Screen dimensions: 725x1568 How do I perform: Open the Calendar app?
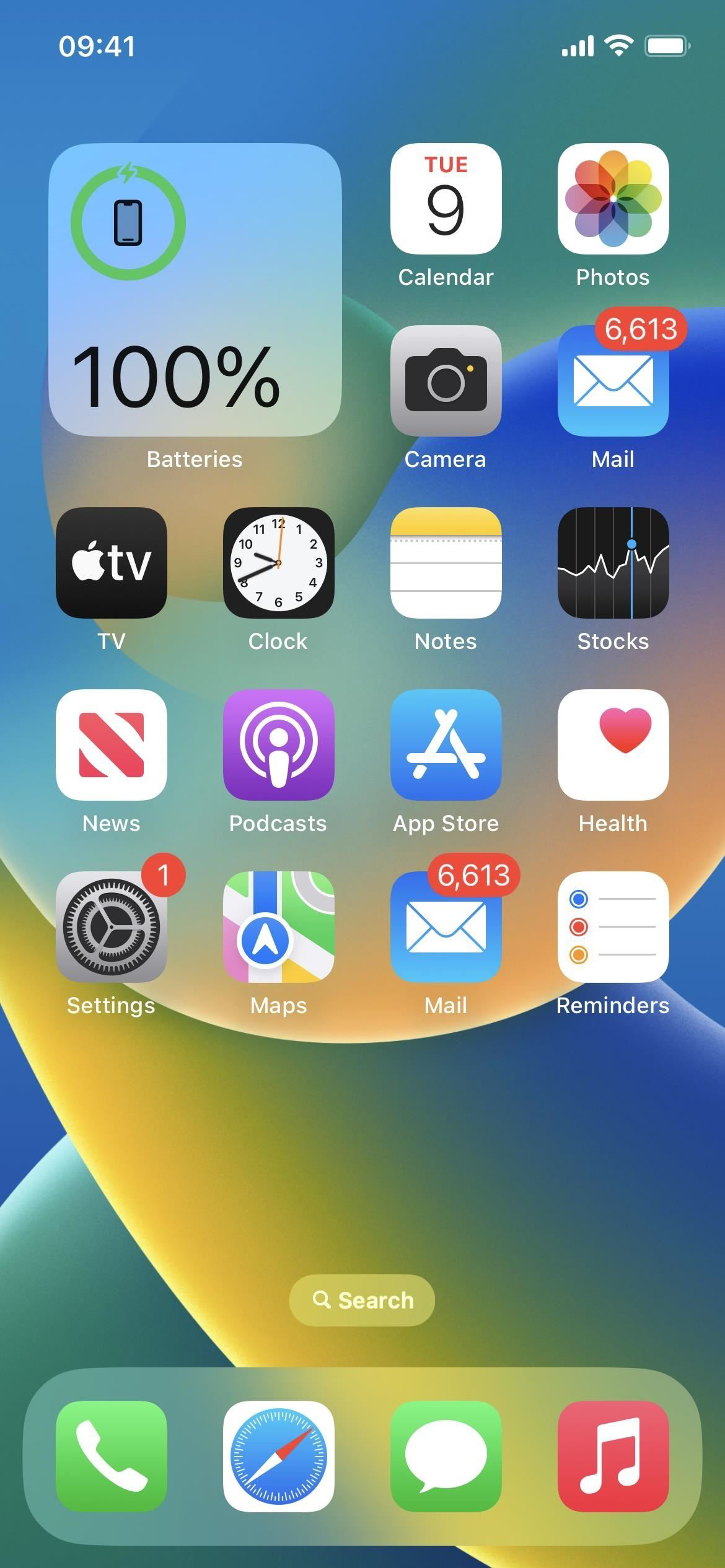coord(446,199)
